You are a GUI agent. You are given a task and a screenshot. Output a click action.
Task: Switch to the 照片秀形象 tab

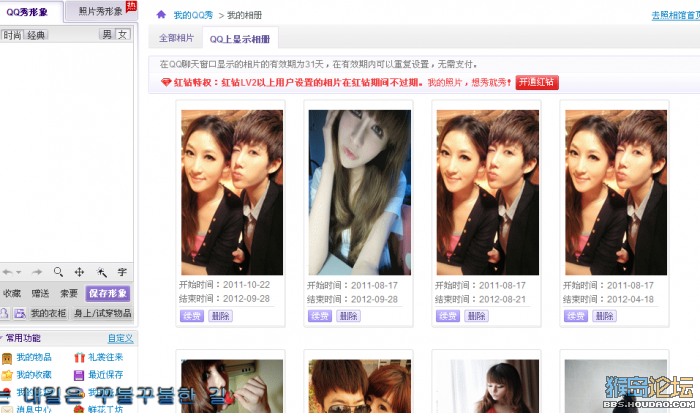point(100,11)
